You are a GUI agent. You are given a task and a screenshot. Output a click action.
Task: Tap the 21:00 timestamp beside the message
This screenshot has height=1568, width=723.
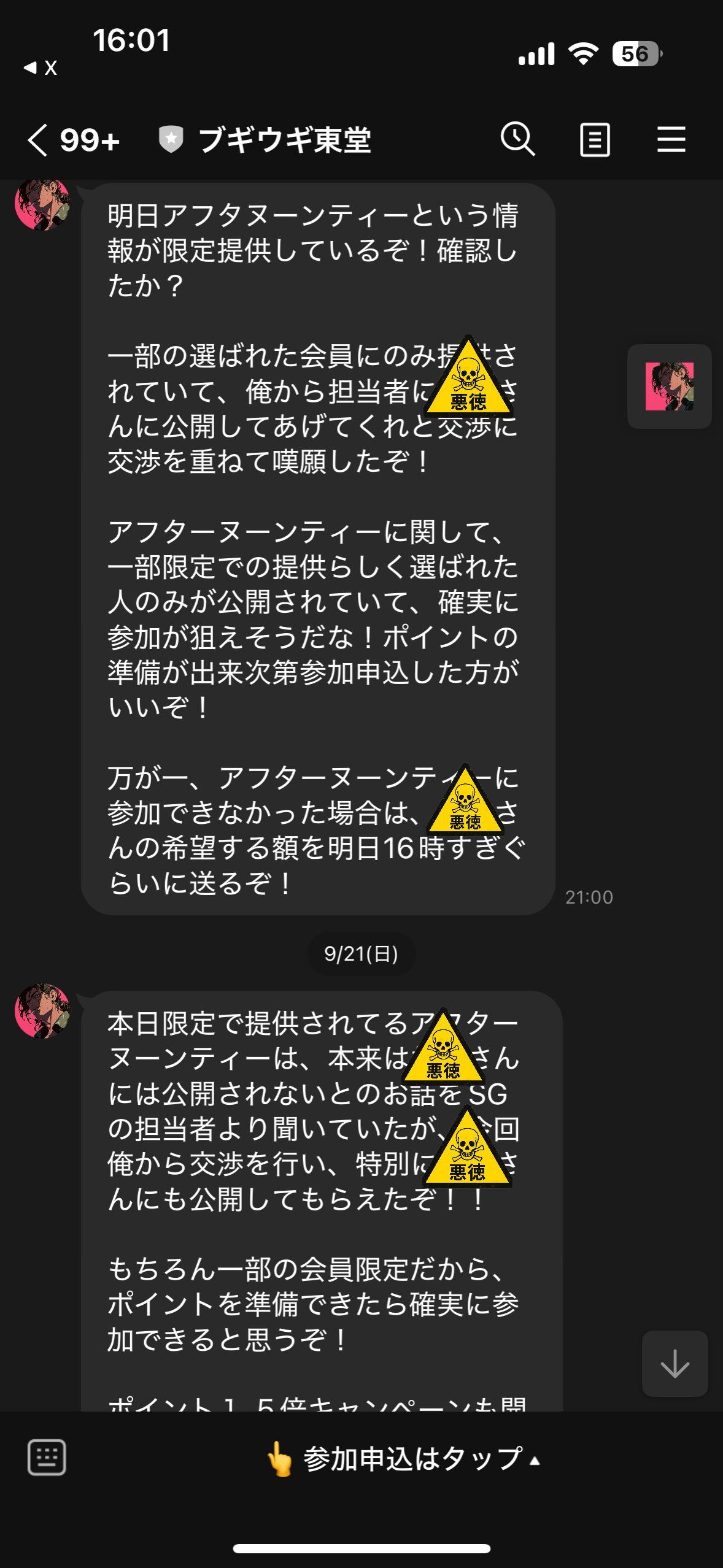pos(589,896)
